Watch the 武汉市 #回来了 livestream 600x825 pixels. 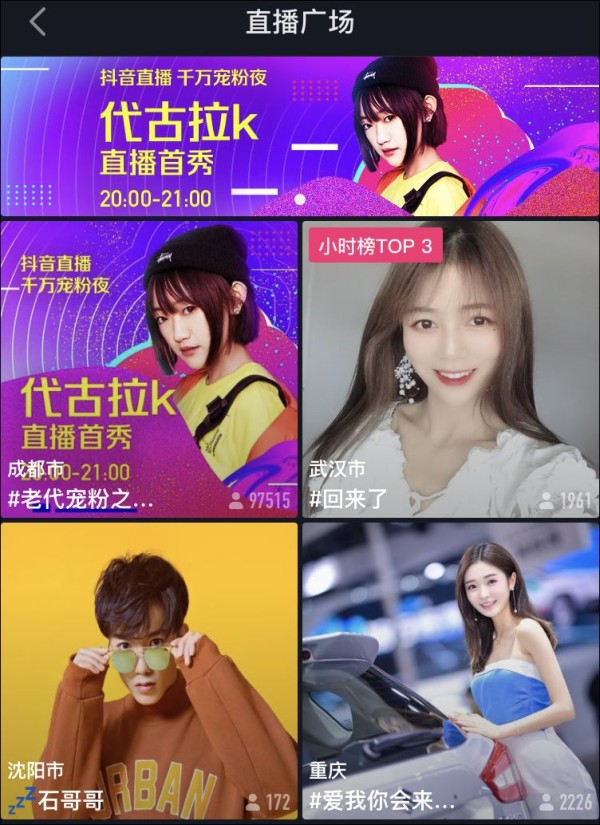(x=450, y=369)
